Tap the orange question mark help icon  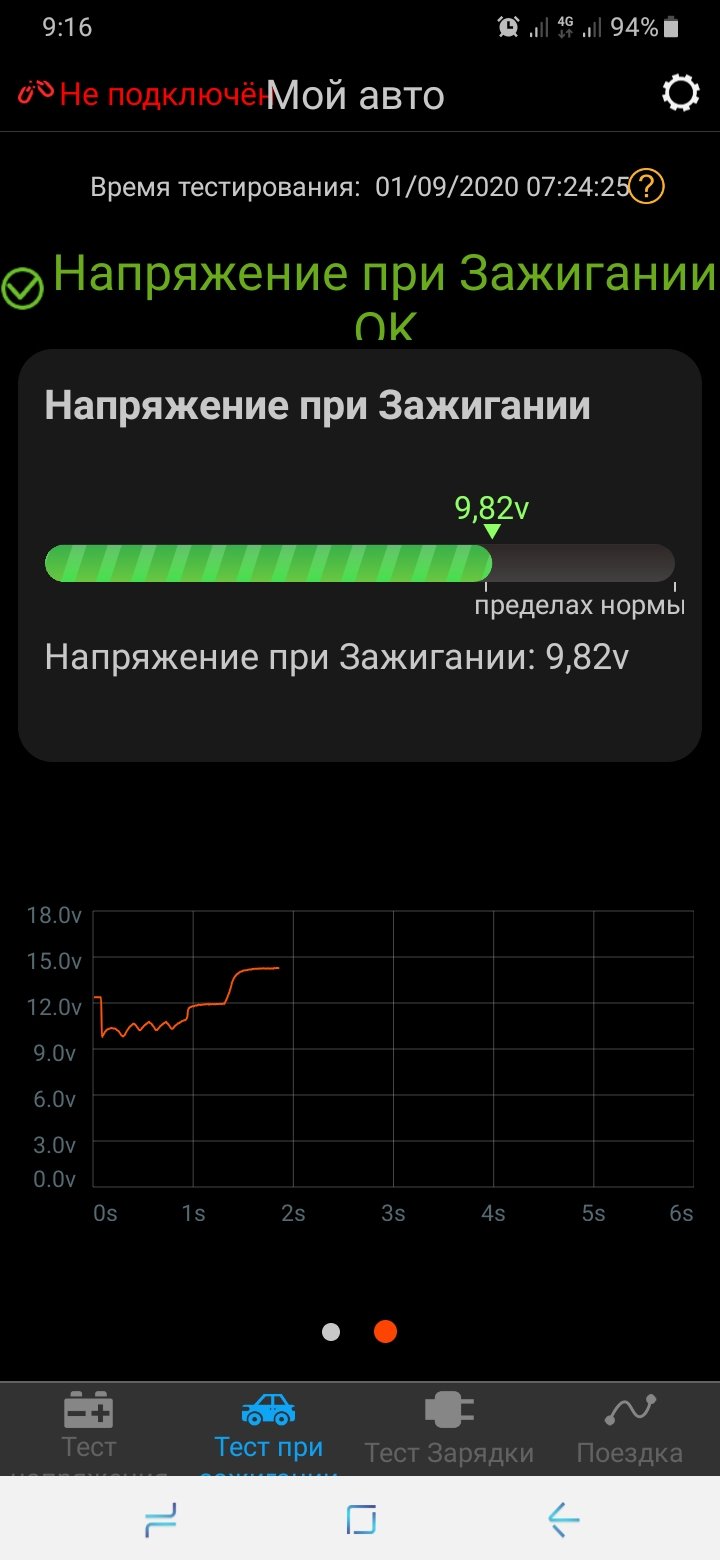point(648,186)
